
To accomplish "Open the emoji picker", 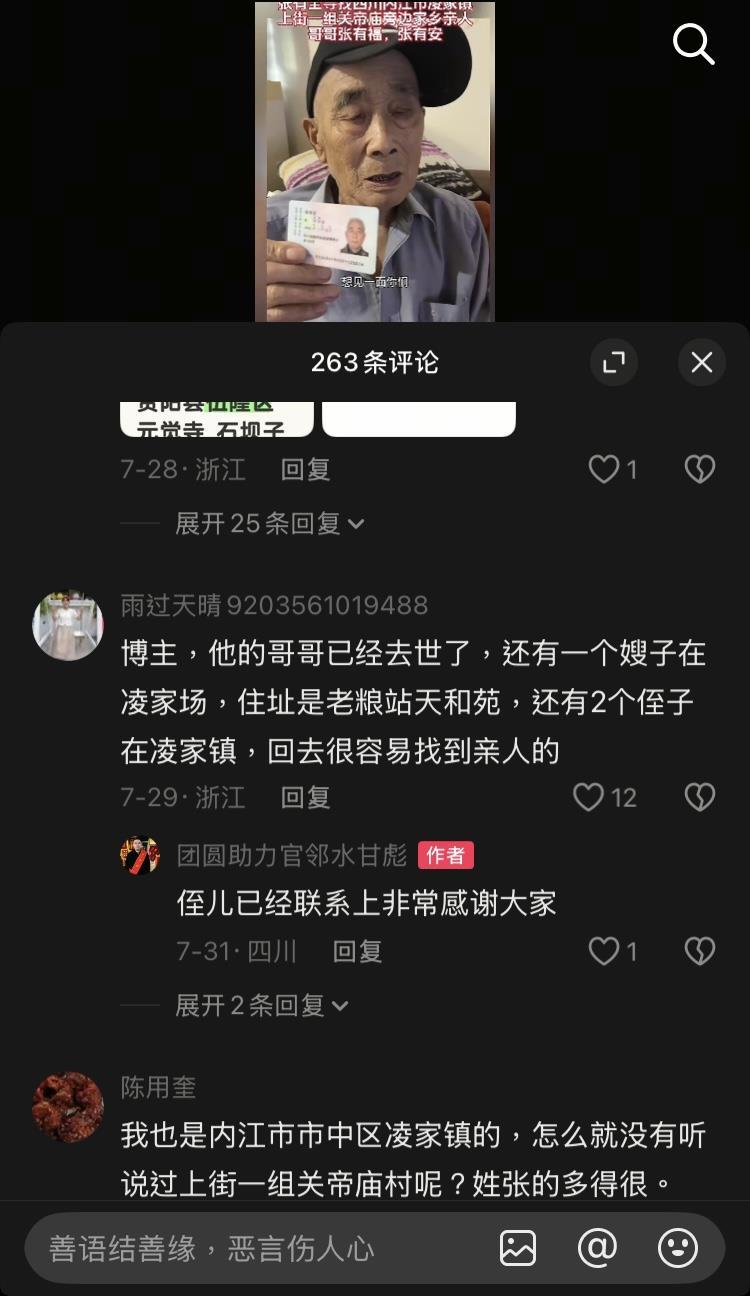I will 677,1248.
